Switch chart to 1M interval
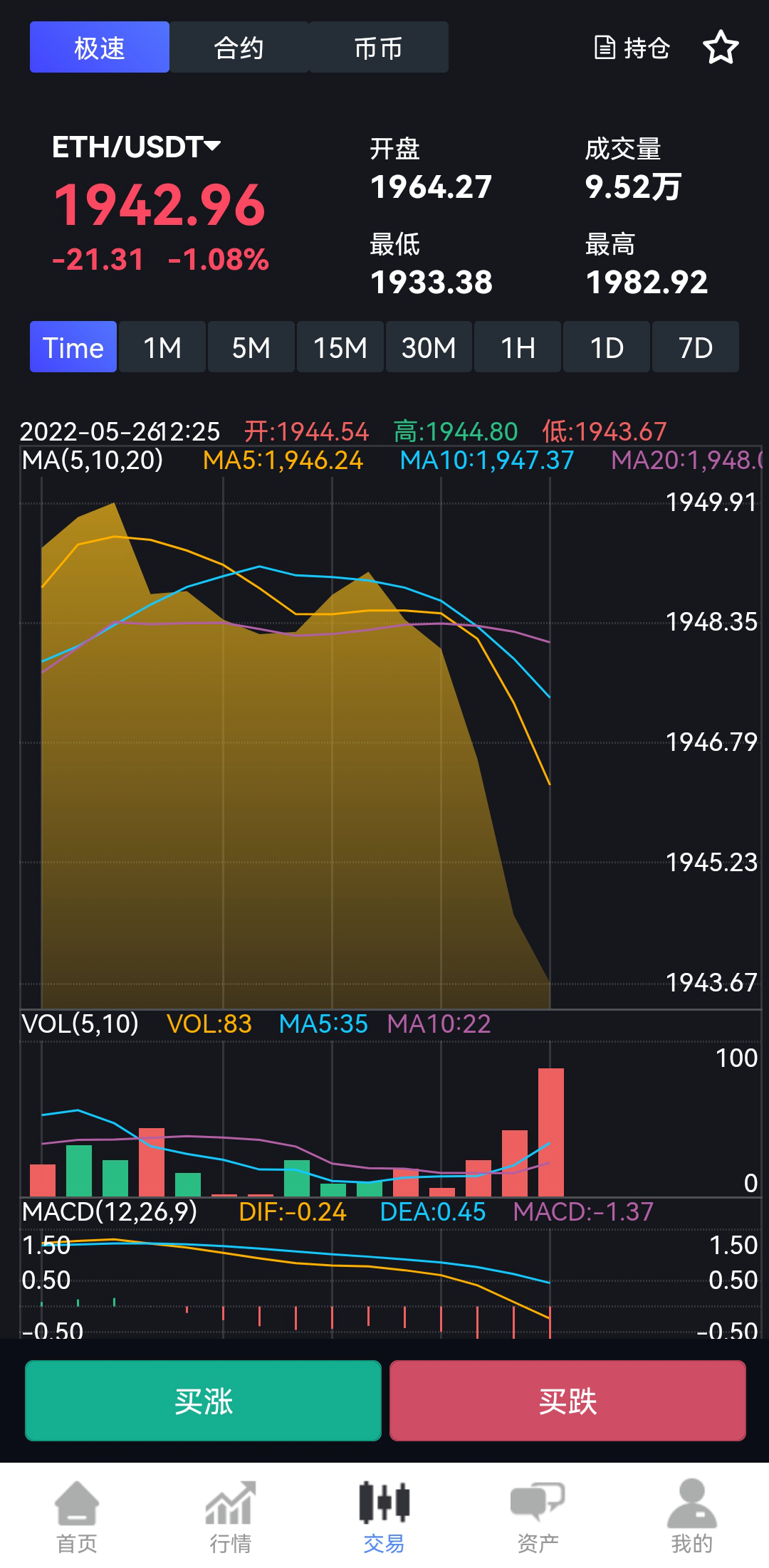The height and width of the screenshot is (1568, 769). pos(162,347)
